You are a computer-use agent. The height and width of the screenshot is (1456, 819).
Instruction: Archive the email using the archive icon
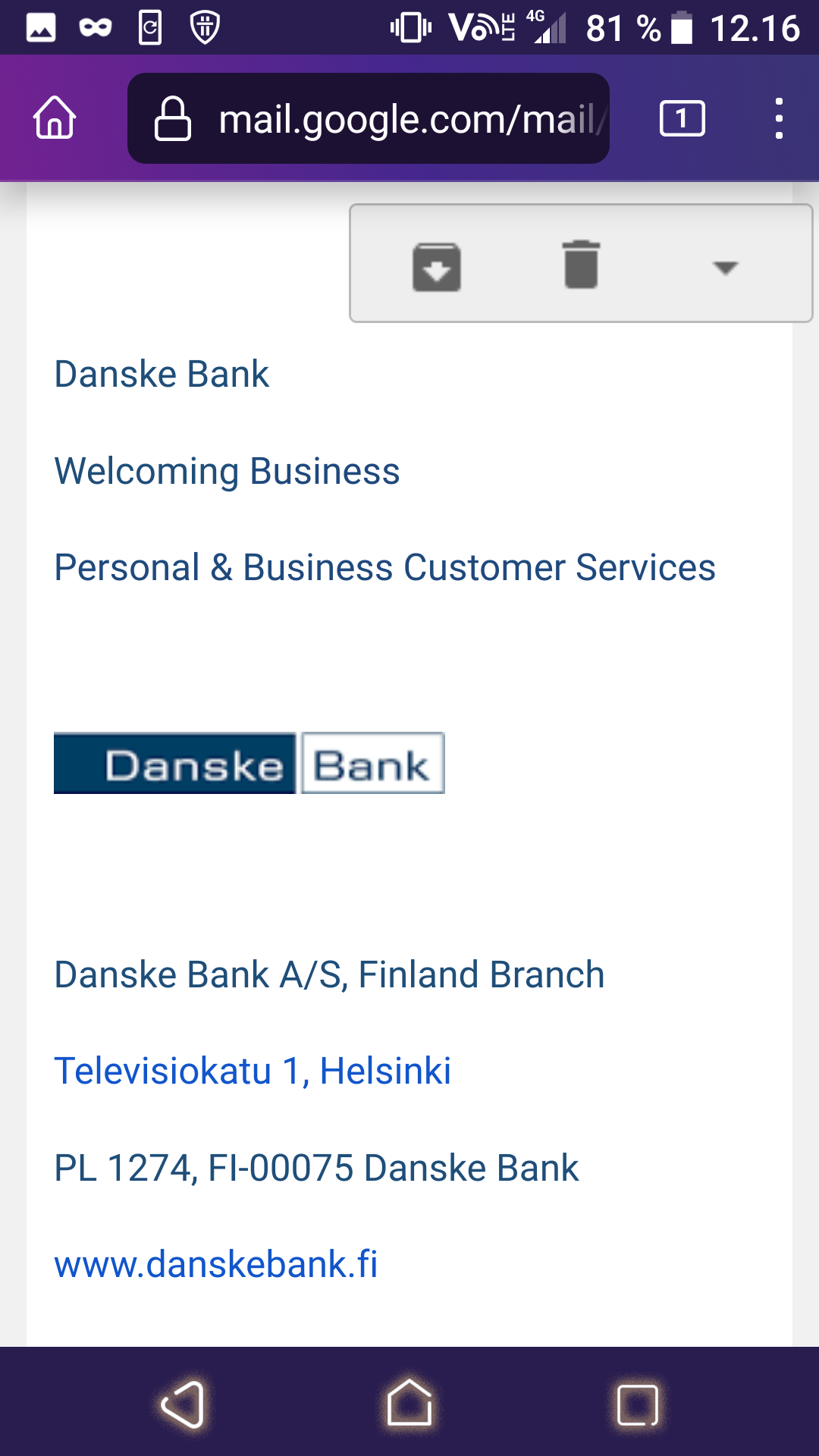(x=437, y=267)
